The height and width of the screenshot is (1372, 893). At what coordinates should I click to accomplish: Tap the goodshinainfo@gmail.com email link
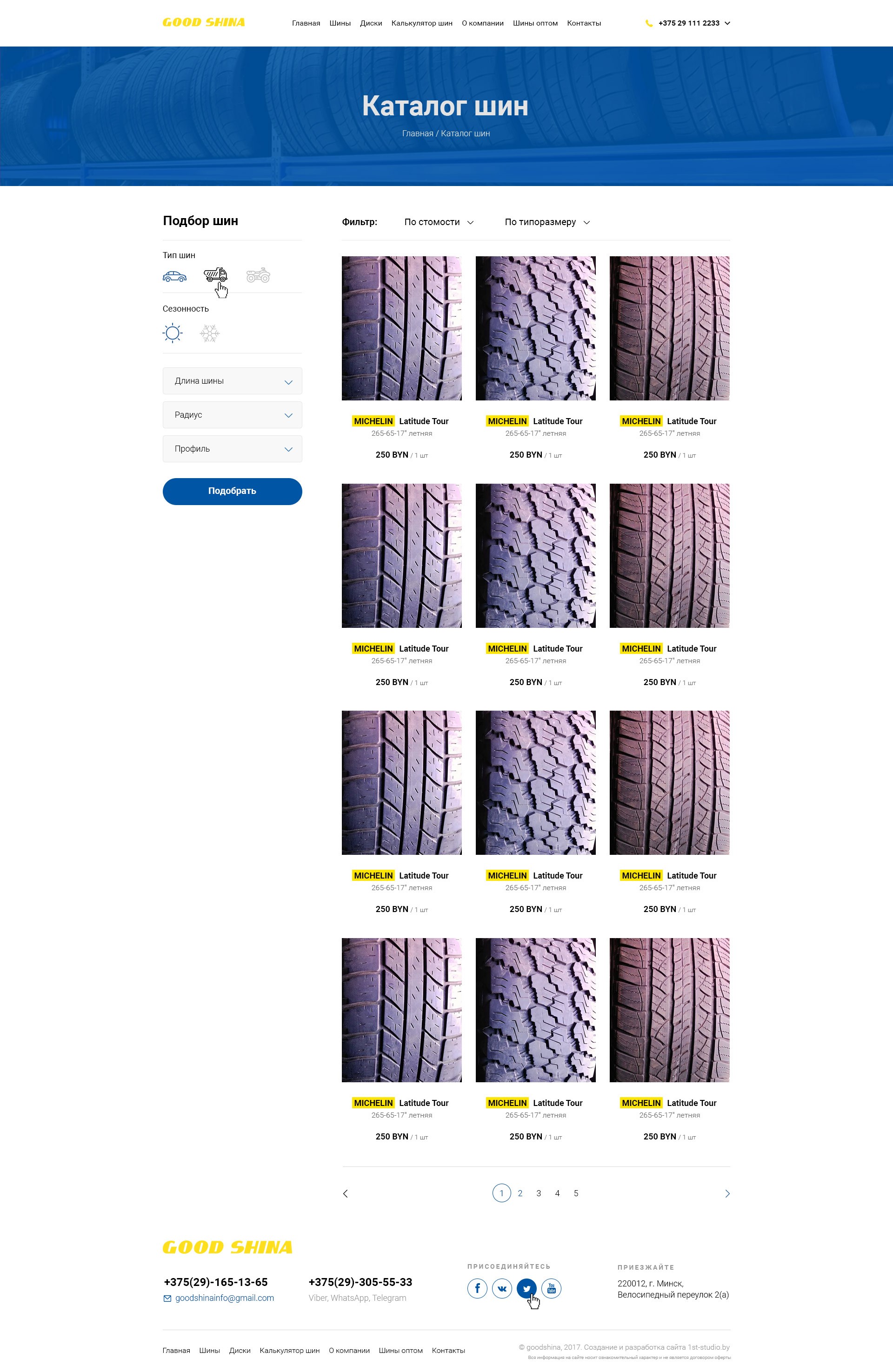point(224,1298)
